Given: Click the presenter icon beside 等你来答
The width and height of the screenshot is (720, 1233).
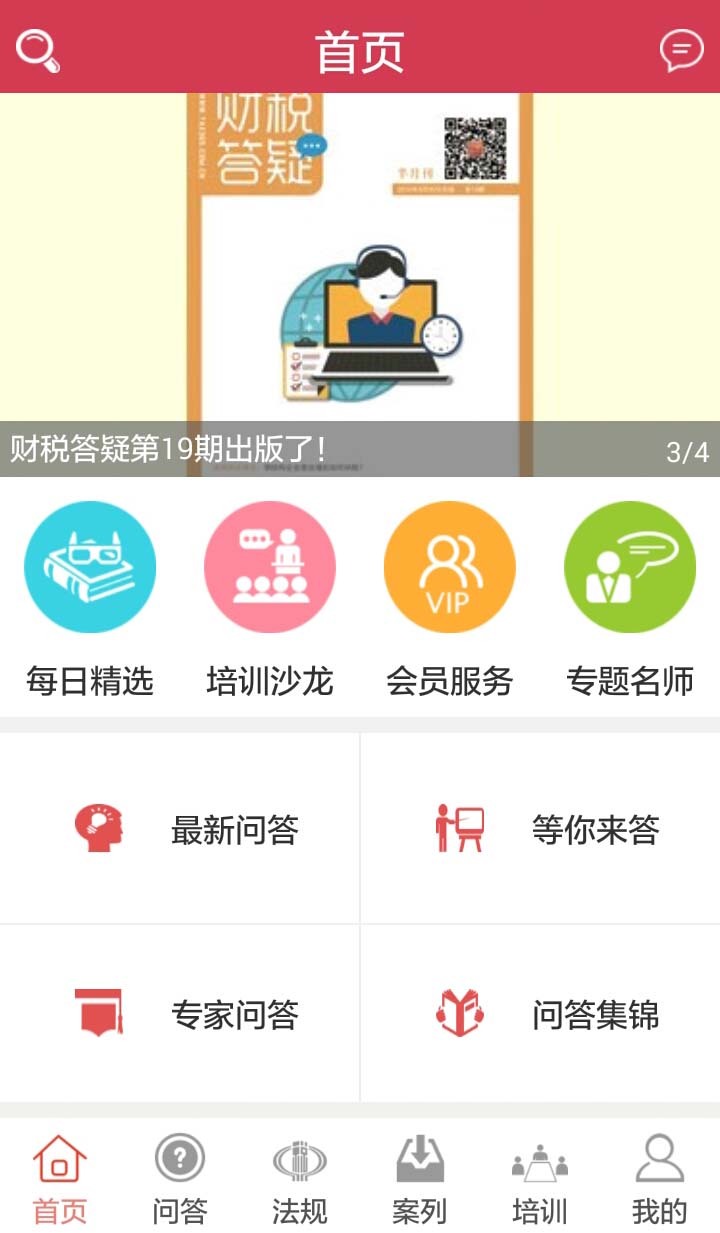Looking at the screenshot, I should click(x=459, y=829).
